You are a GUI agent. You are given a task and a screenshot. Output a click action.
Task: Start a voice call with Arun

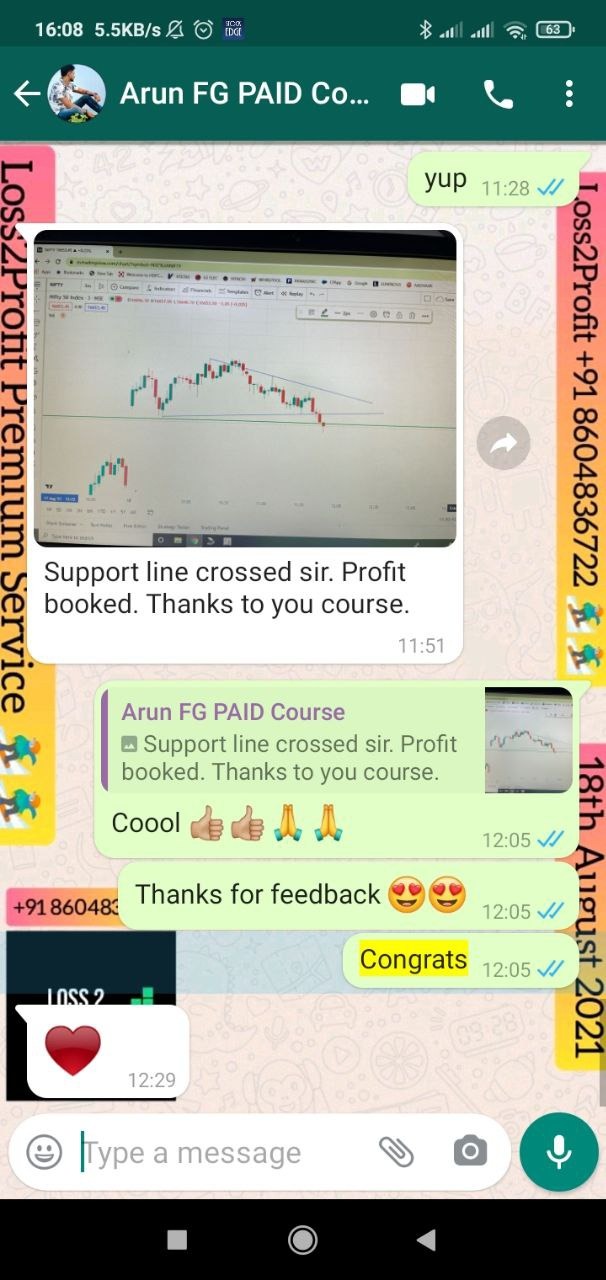coord(498,94)
